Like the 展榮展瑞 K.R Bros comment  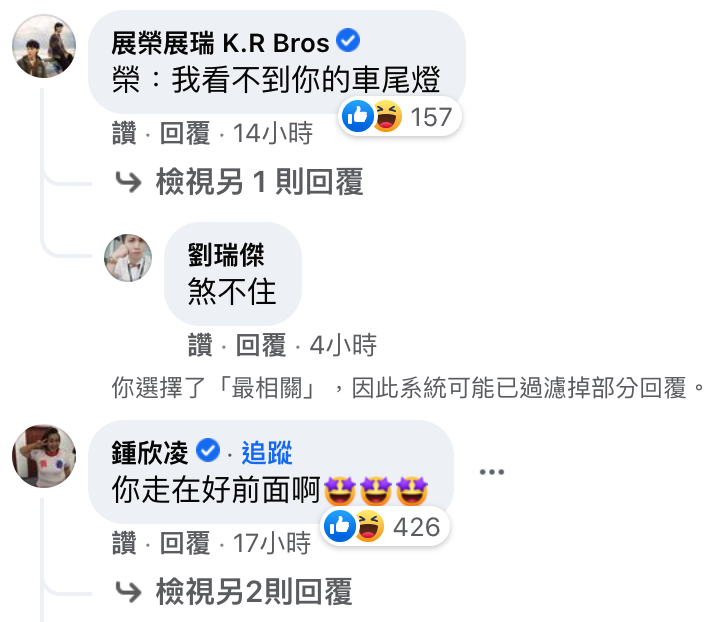[x=123, y=132]
